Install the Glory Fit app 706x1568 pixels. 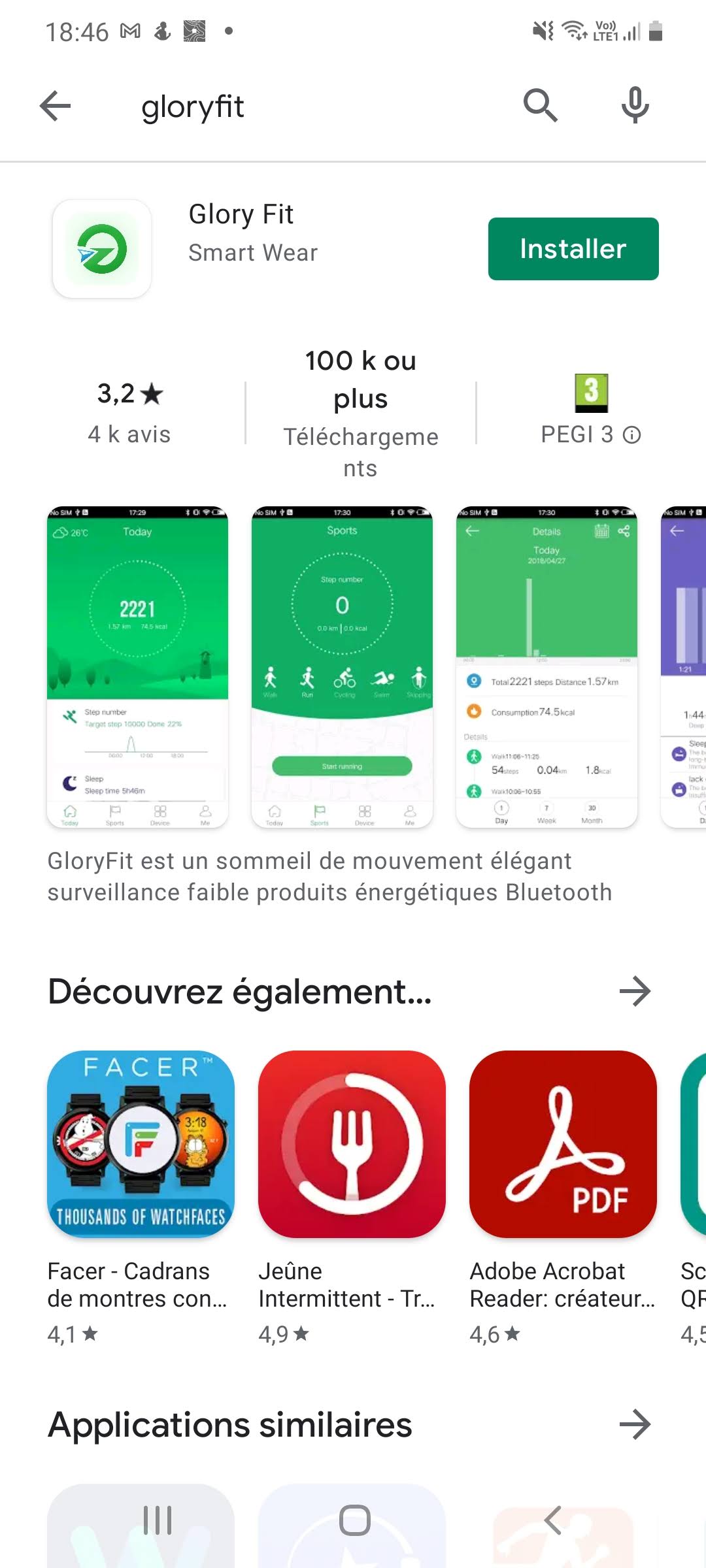573,249
